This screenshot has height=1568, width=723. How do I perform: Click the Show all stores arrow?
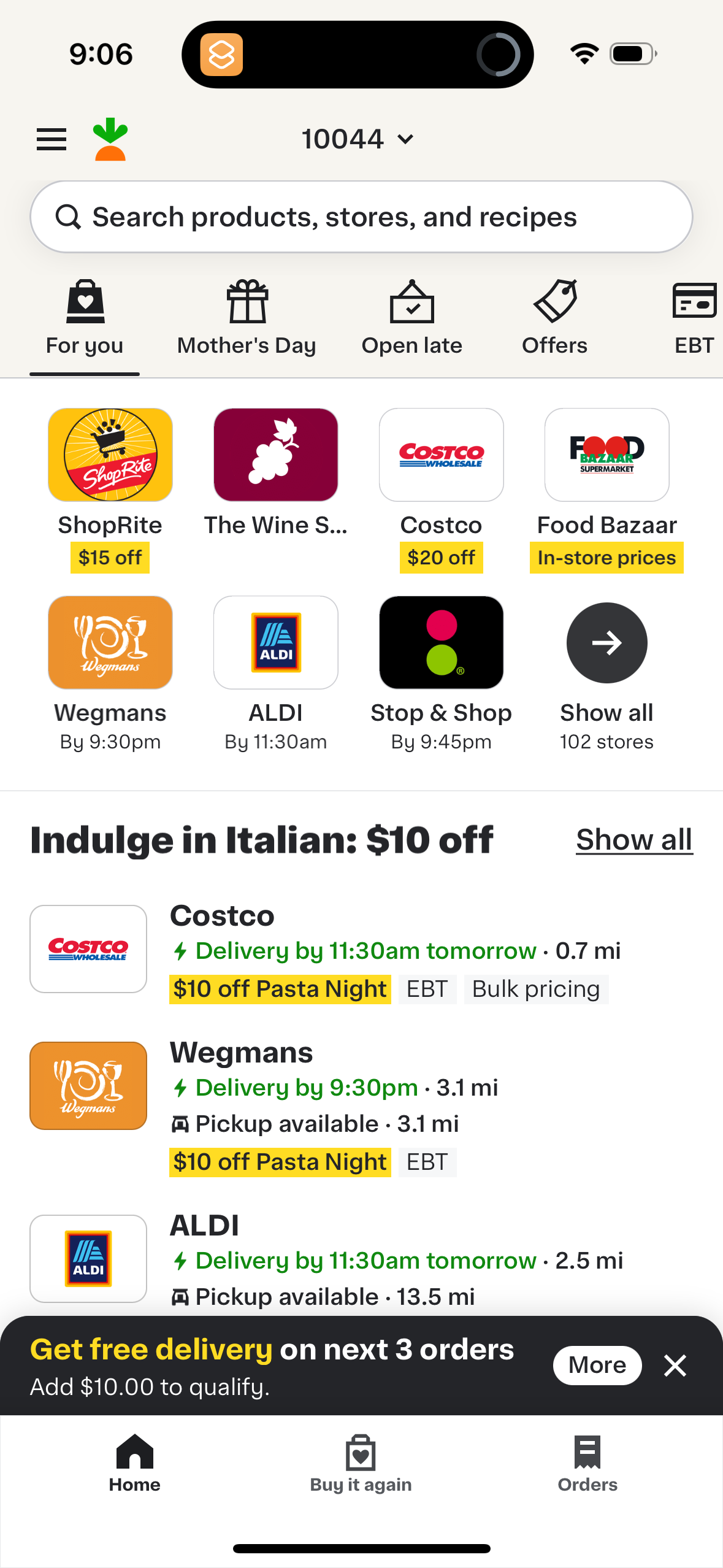pos(606,642)
